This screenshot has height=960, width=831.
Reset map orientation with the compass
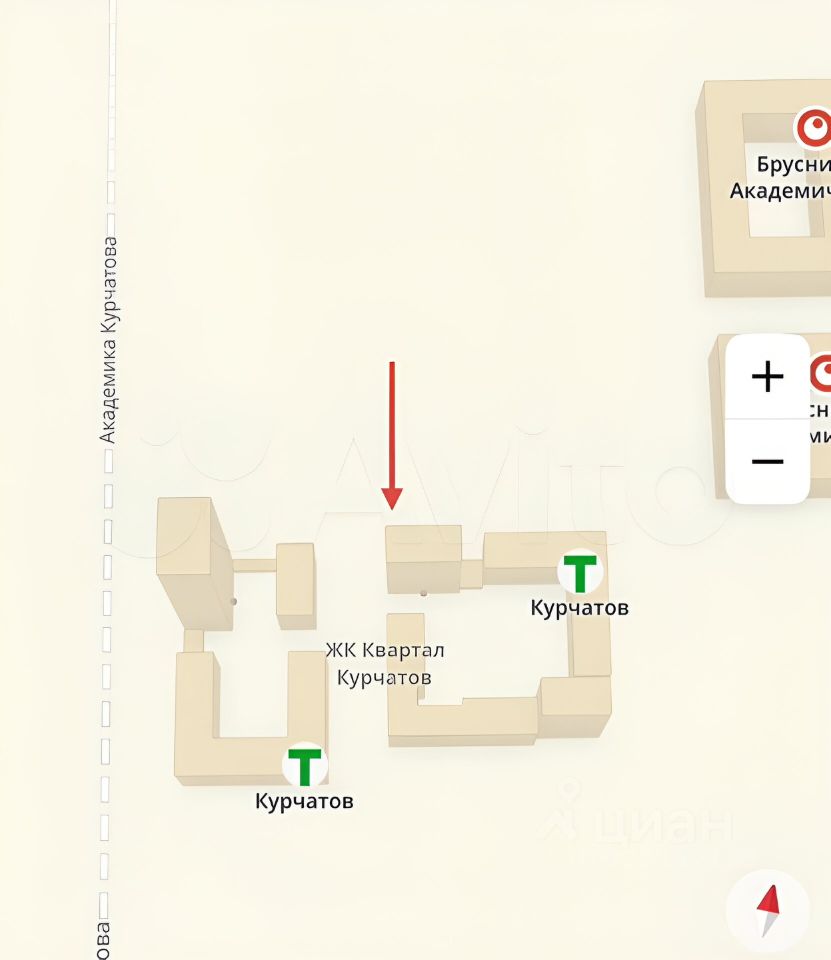(x=767, y=909)
